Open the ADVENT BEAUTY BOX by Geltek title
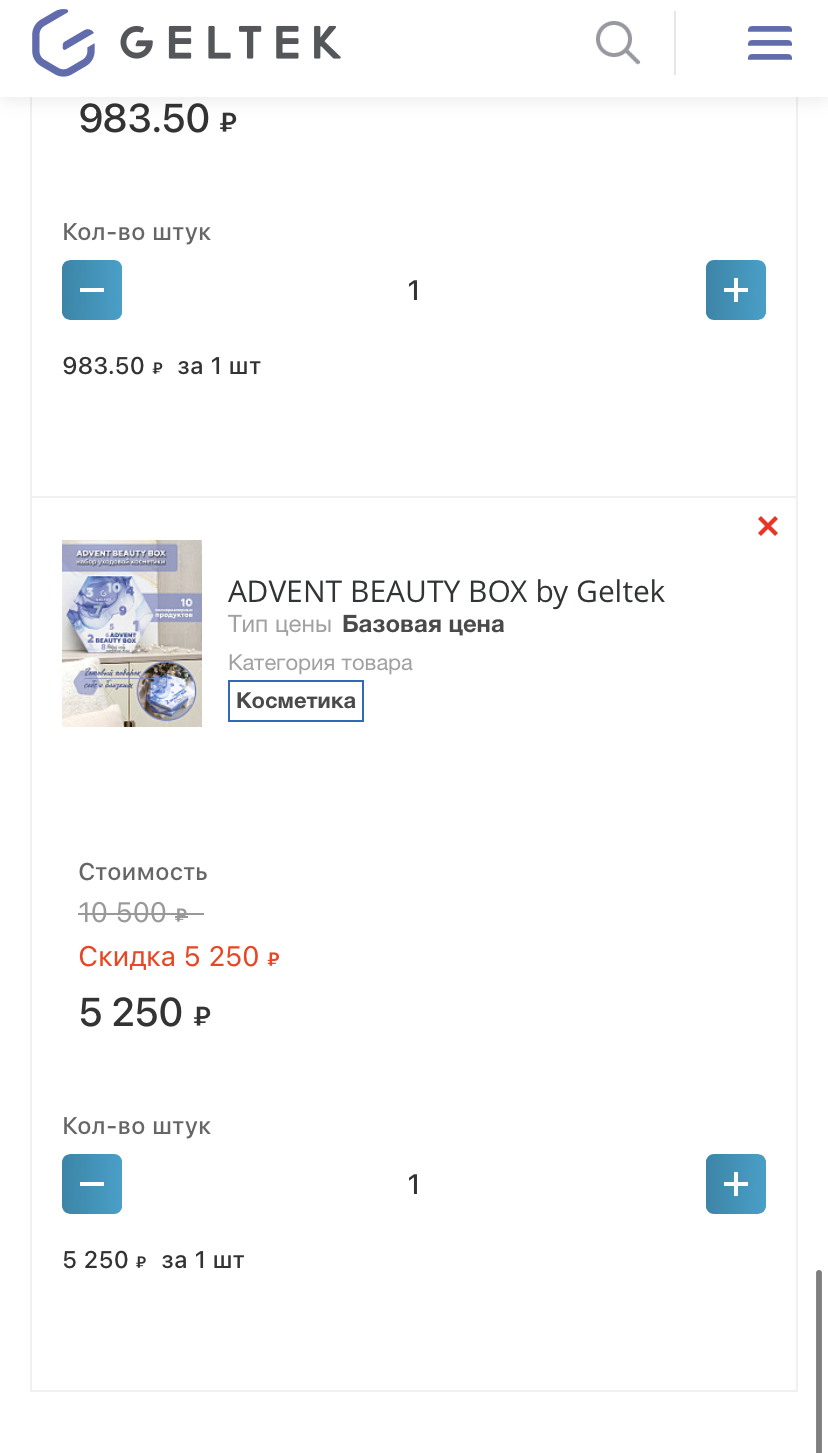The width and height of the screenshot is (828, 1453). [x=446, y=591]
